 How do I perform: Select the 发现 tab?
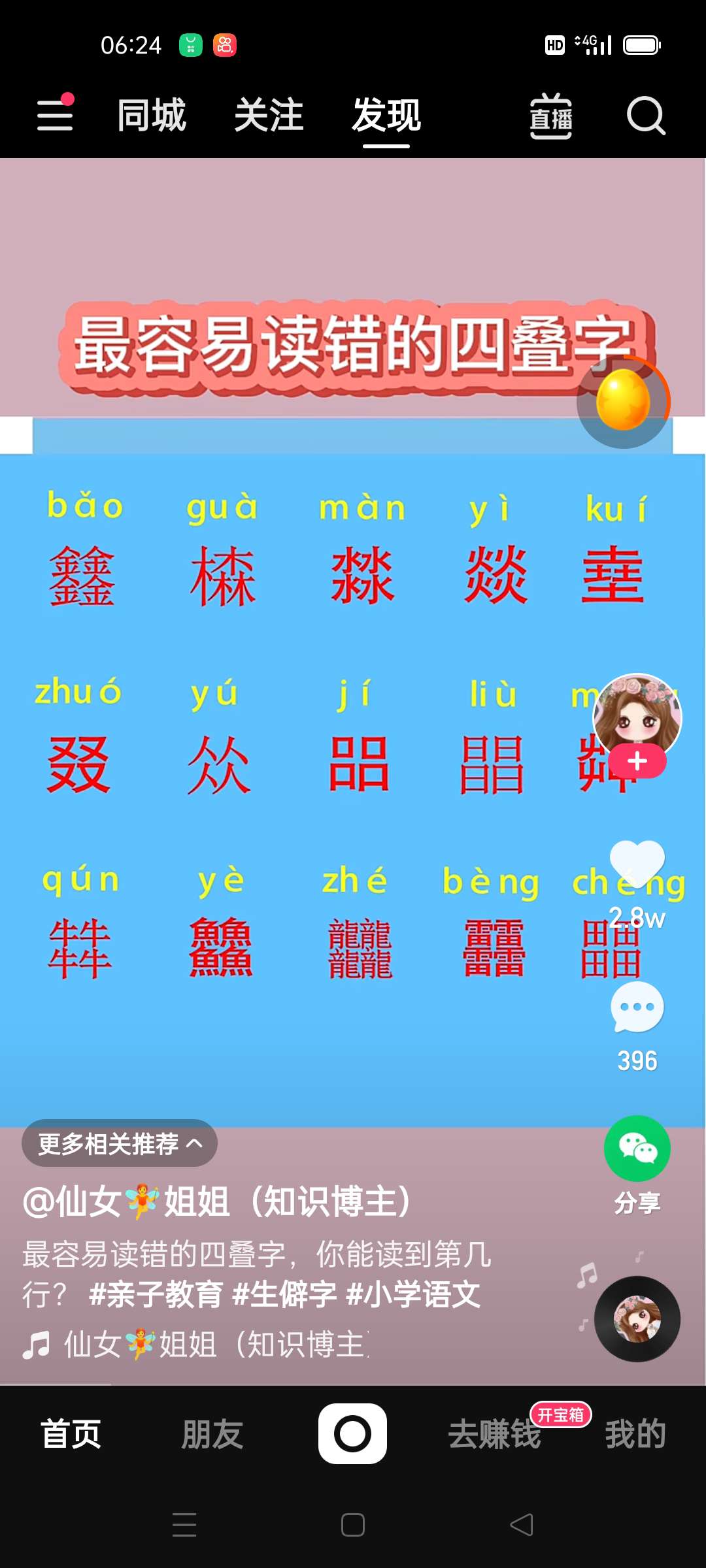(x=386, y=116)
